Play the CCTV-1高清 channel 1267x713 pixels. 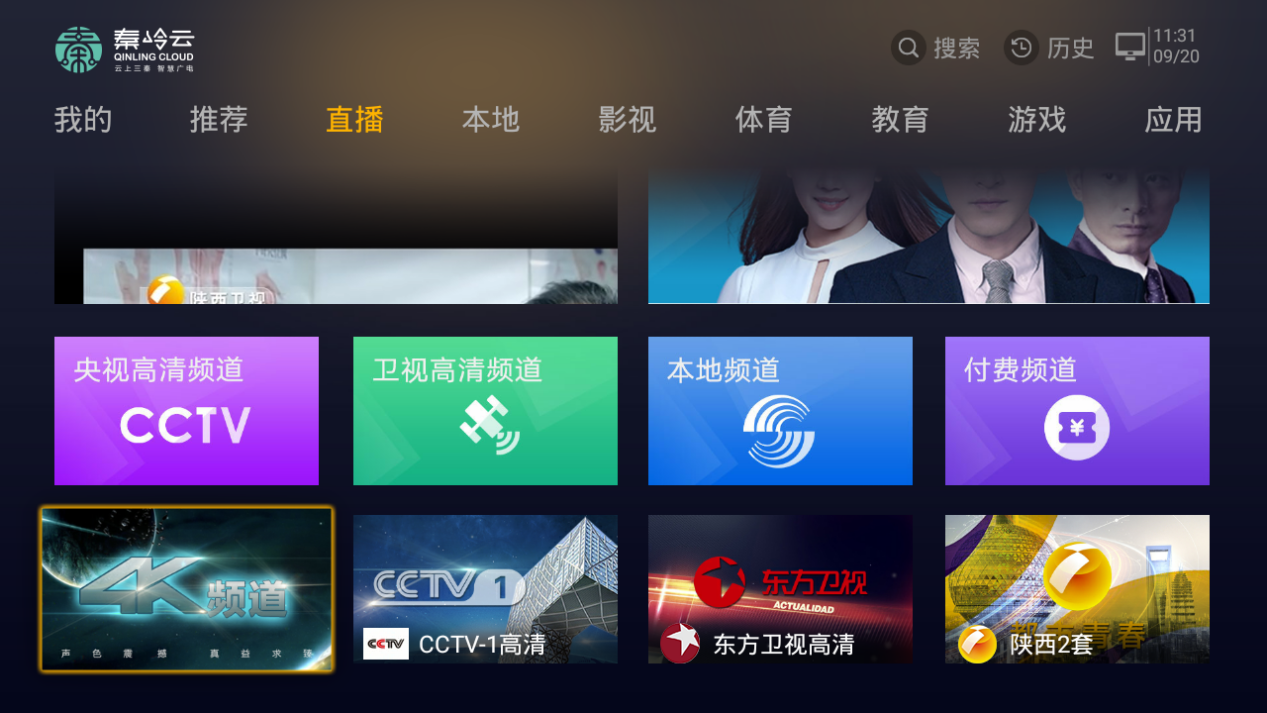(x=485, y=589)
